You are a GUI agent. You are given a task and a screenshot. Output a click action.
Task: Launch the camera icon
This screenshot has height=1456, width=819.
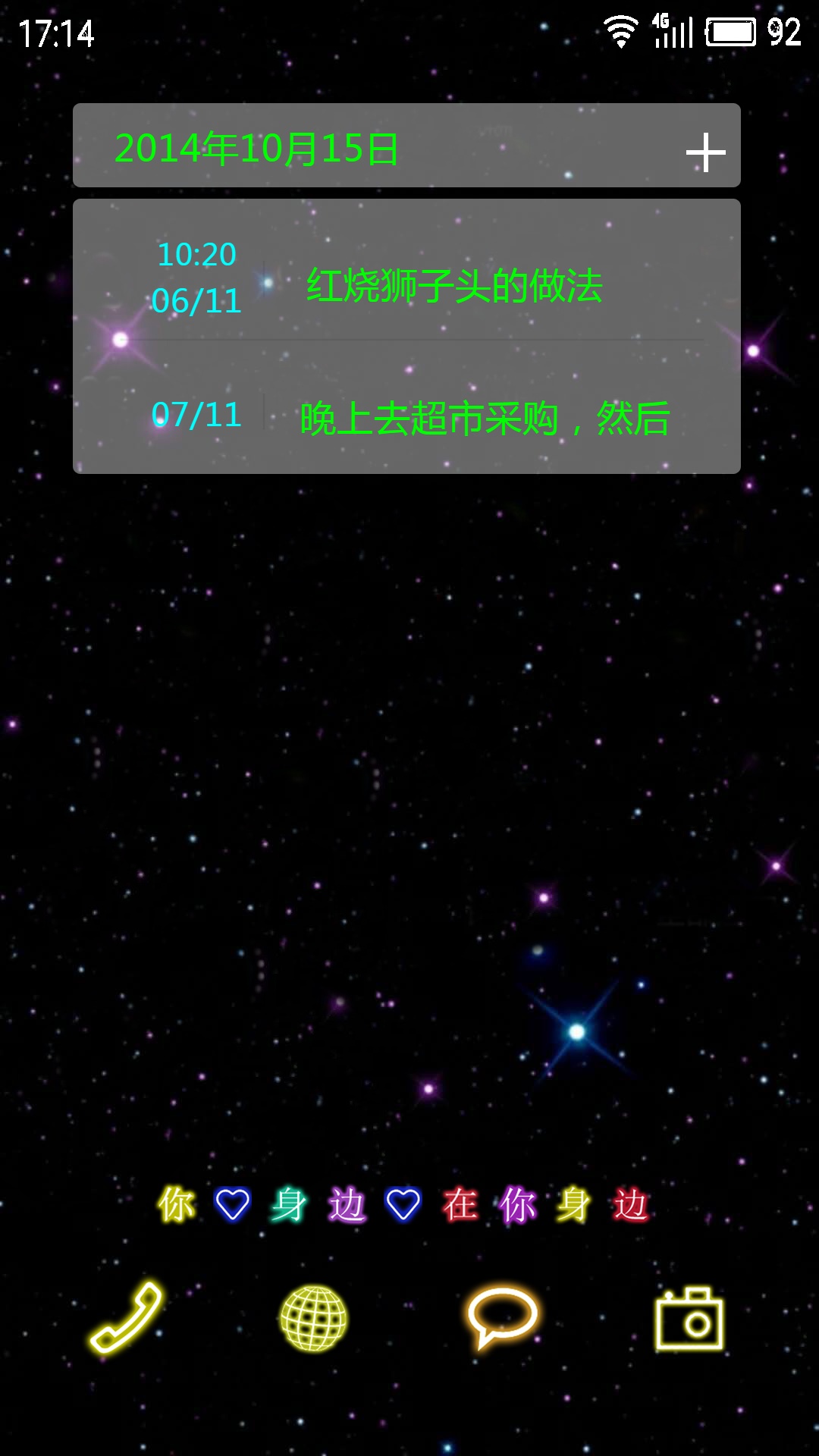[689, 1319]
